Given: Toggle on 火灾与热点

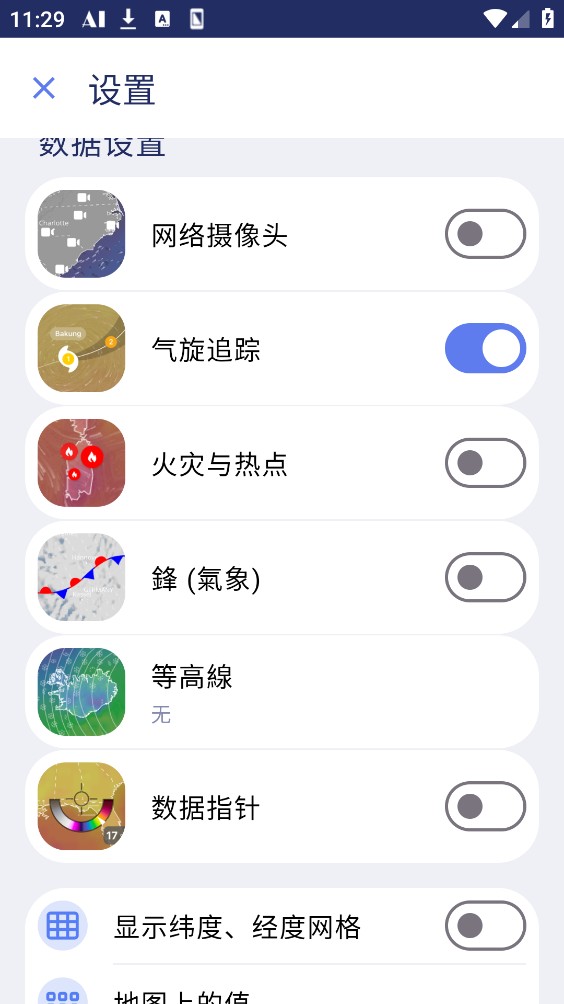Looking at the screenshot, I should point(485,463).
